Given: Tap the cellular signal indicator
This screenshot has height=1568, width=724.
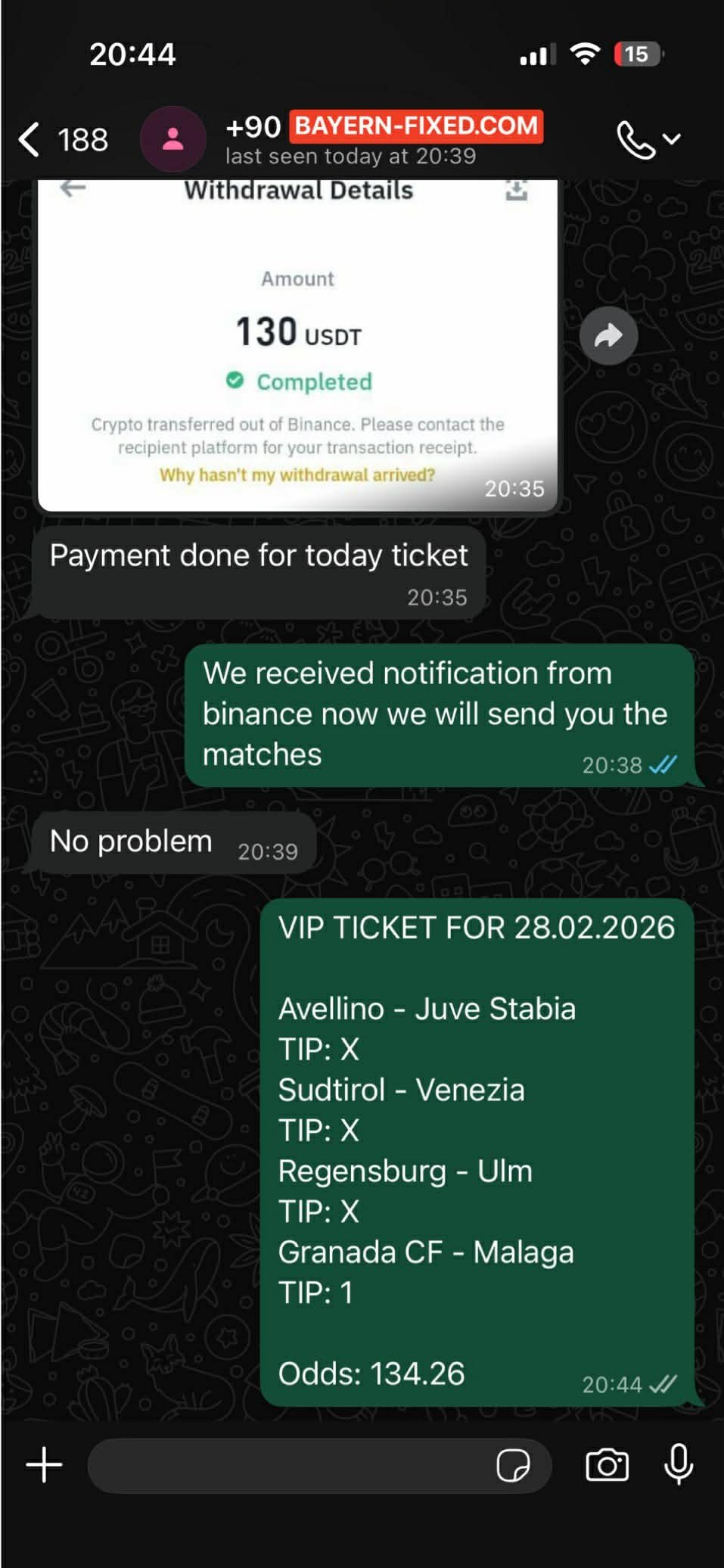Looking at the screenshot, I should 539,54.
